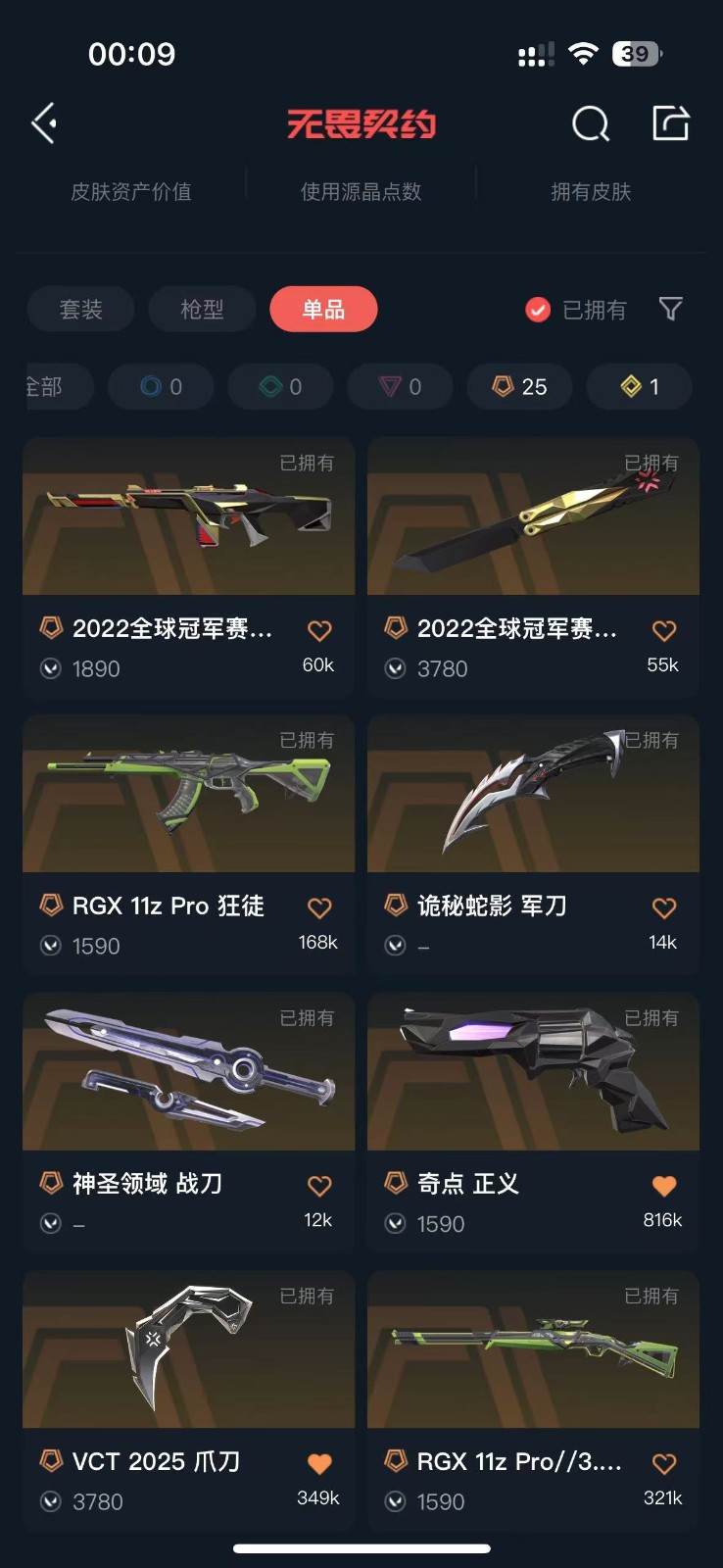Filter by the yellow tier chip showing 1

(639, 386)
